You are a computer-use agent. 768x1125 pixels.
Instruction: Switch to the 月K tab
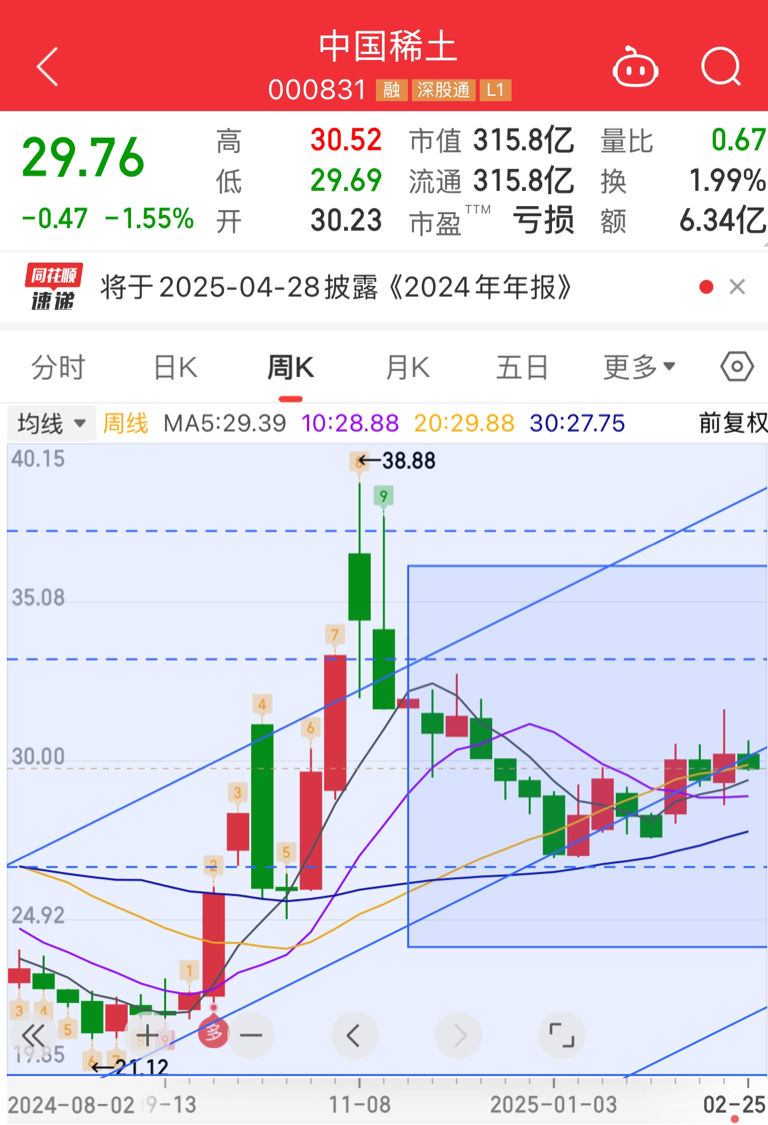(x=407, y=368)
